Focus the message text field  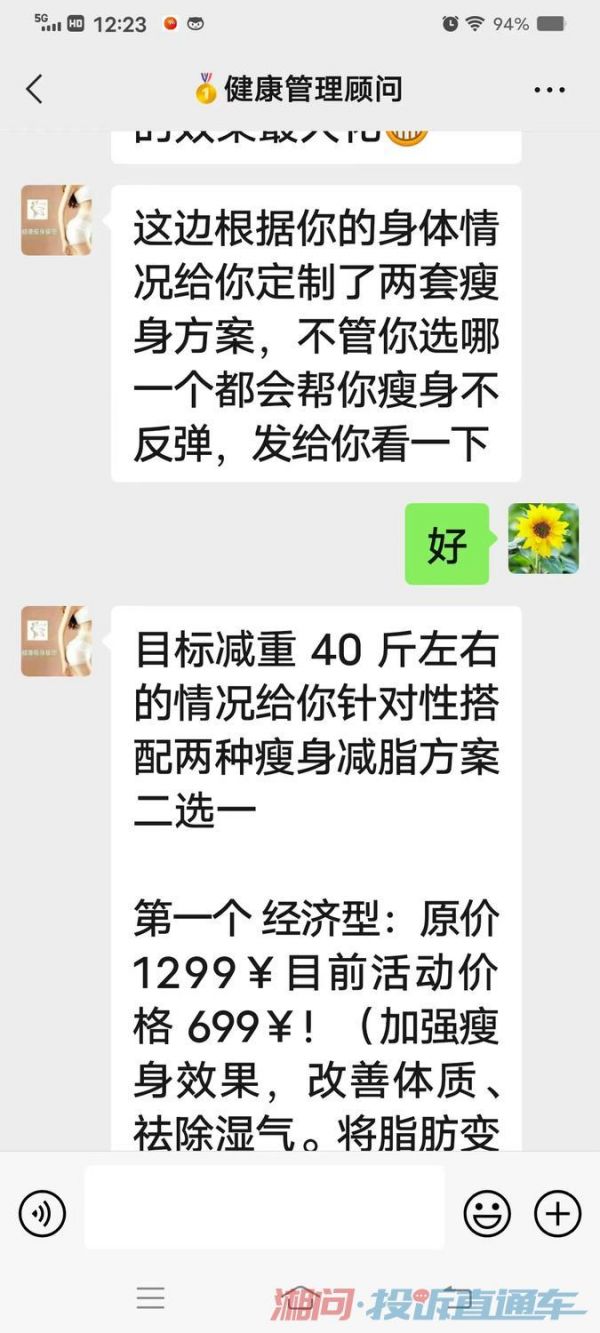point(264,1208)
